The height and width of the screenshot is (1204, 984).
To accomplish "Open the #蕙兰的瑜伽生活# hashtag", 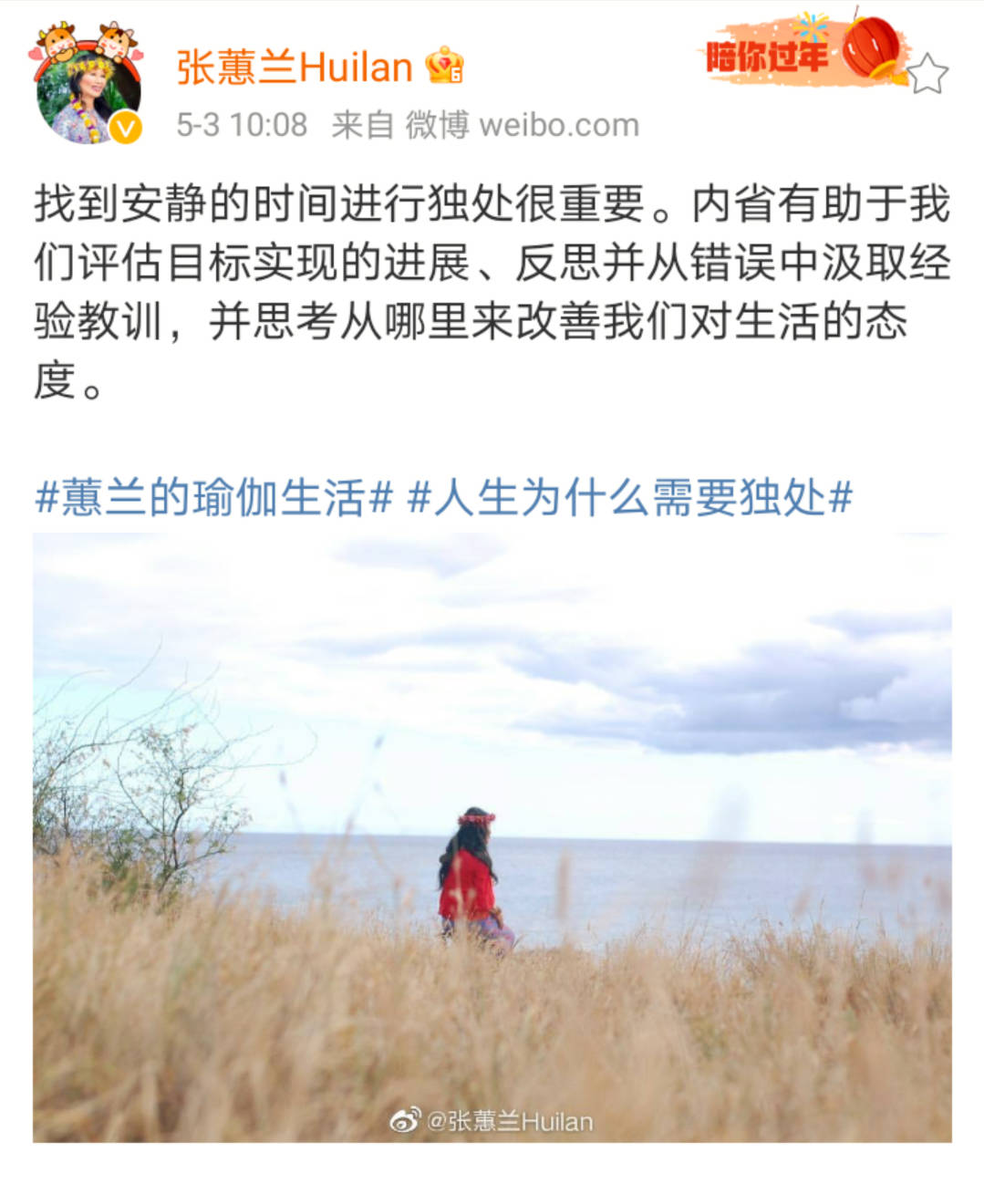I will point(214,498).
